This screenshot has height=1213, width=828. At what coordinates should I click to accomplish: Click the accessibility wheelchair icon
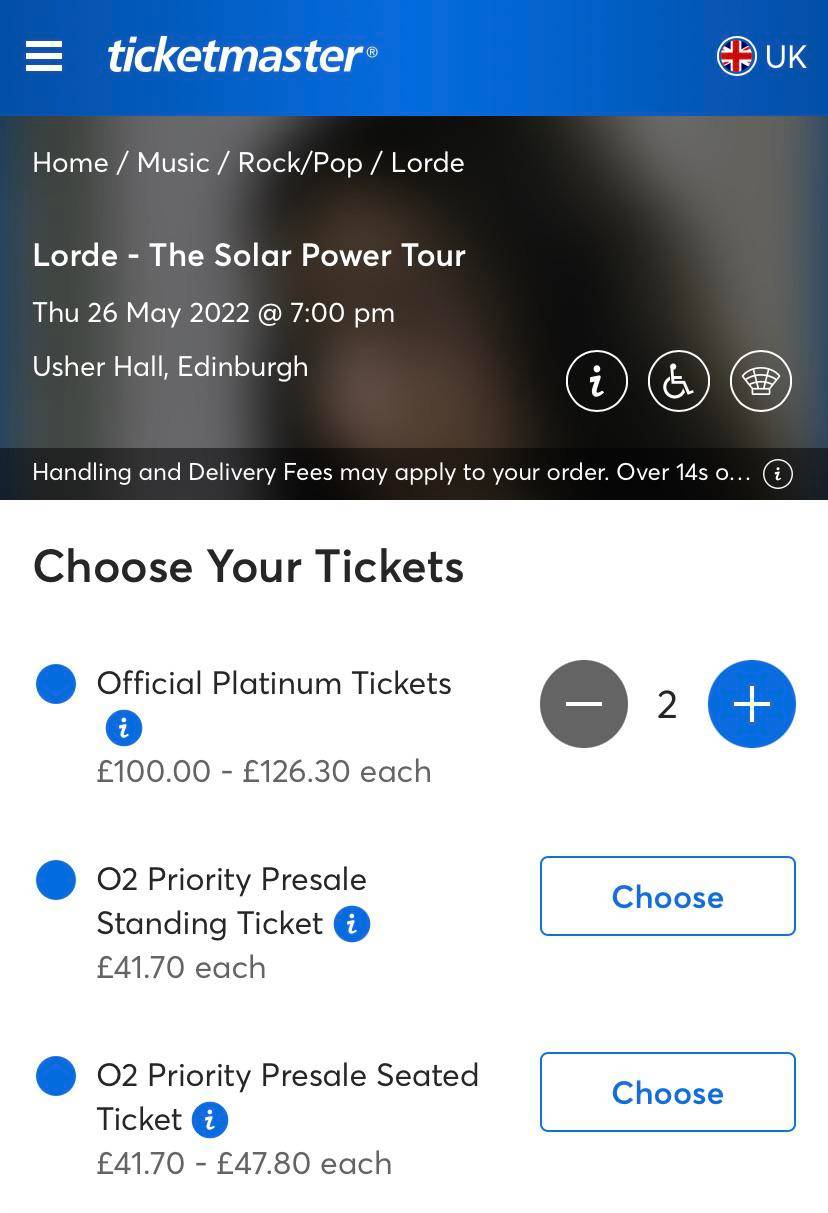678,381
